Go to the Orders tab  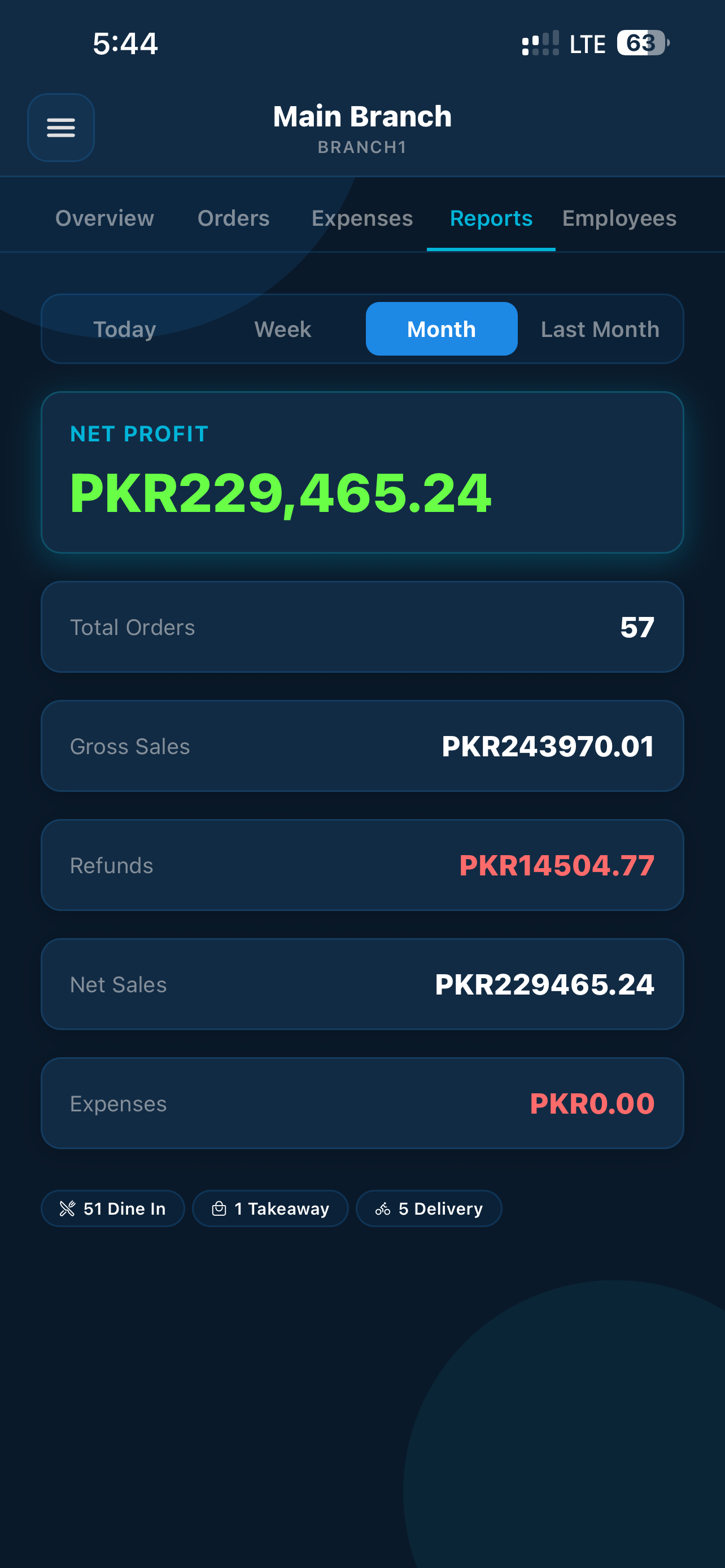[233, 218]
